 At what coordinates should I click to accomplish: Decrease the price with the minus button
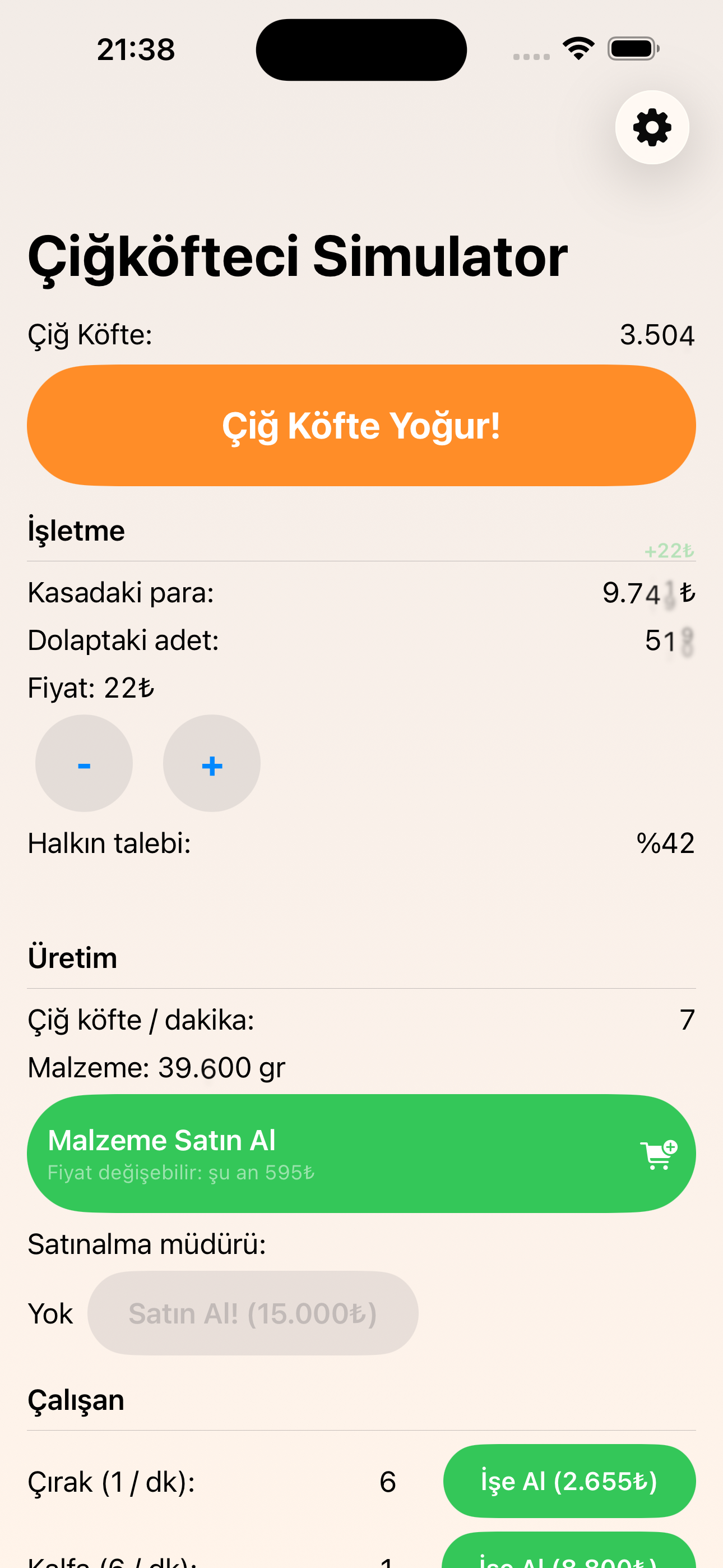84,763
